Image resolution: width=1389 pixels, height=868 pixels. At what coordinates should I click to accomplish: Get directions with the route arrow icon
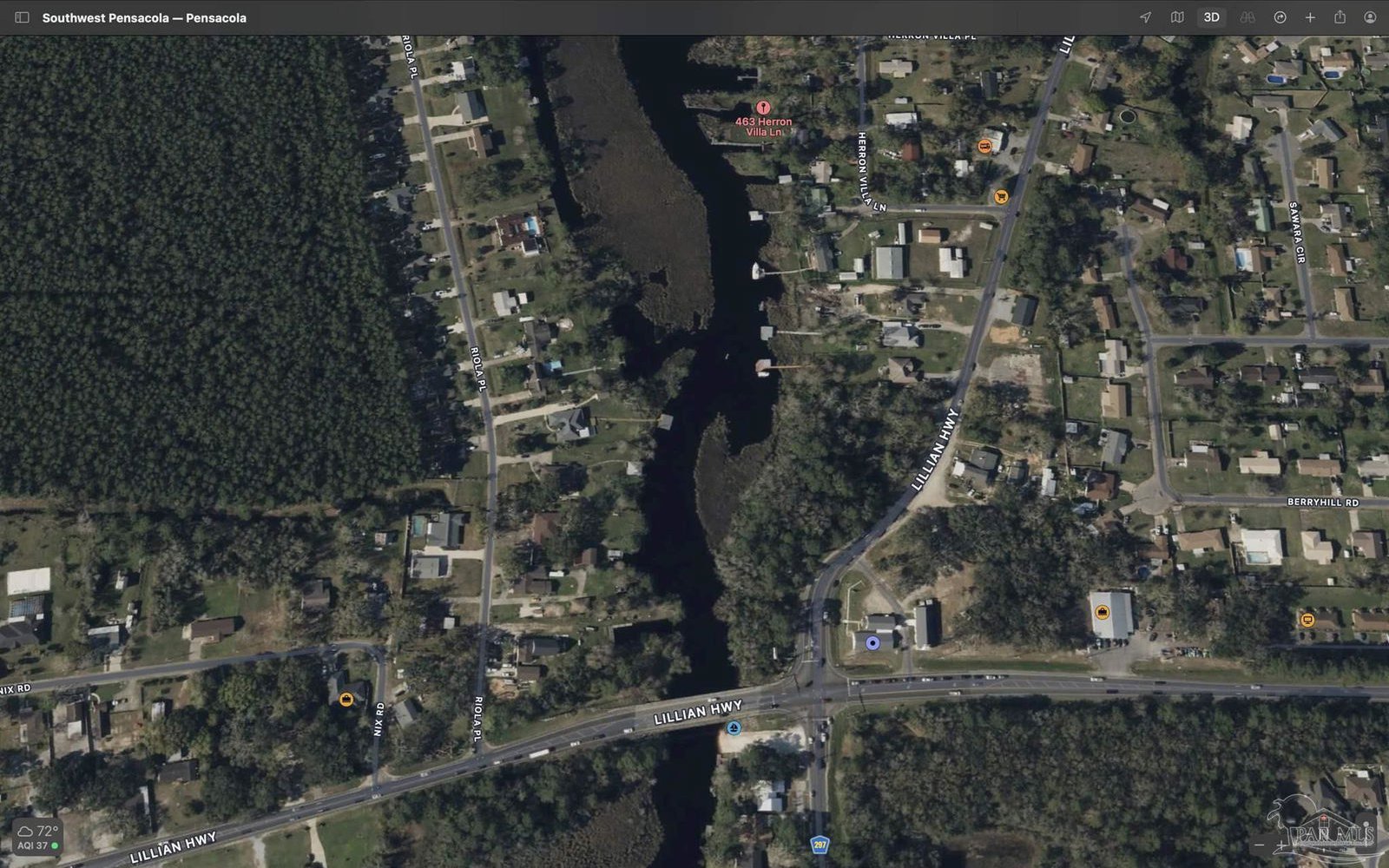point(1280,17)
